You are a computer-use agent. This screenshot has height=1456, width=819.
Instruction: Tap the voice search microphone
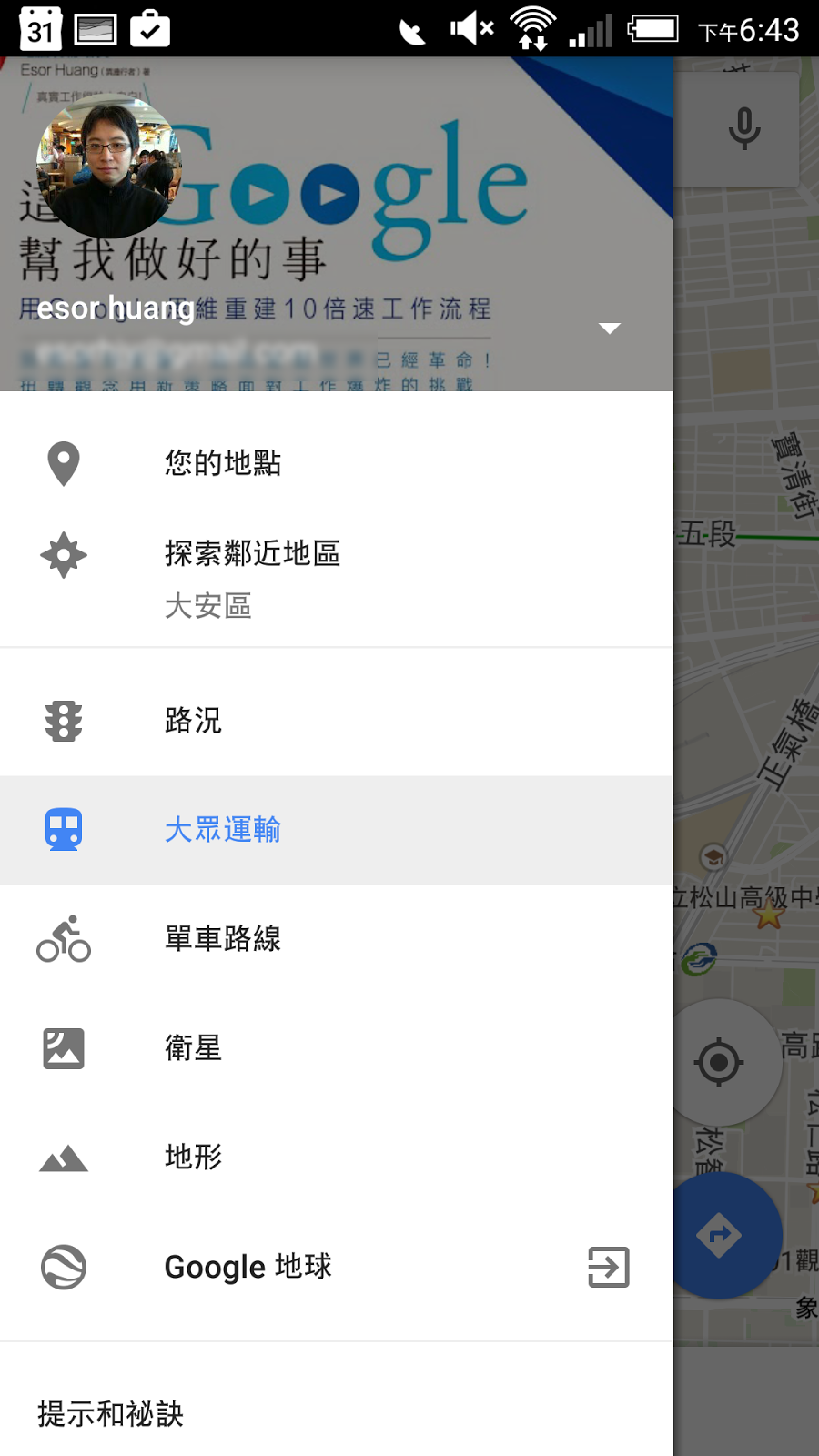744,127
